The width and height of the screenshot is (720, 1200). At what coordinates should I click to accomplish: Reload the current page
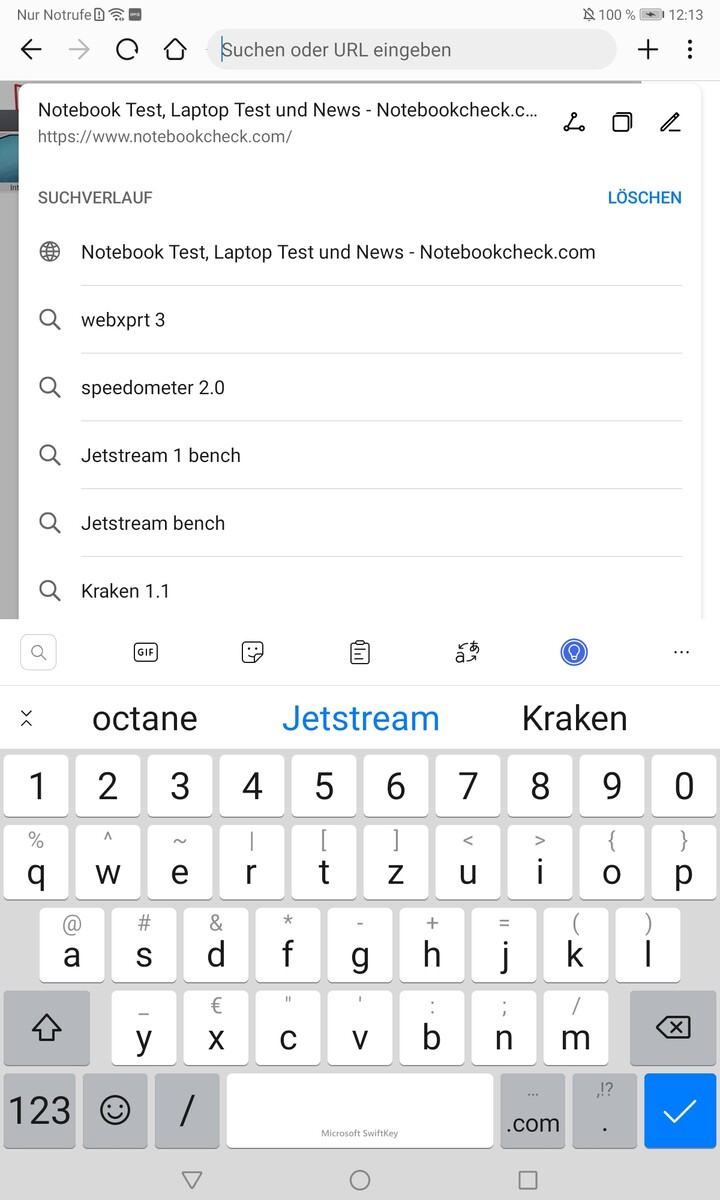point(127,50)
